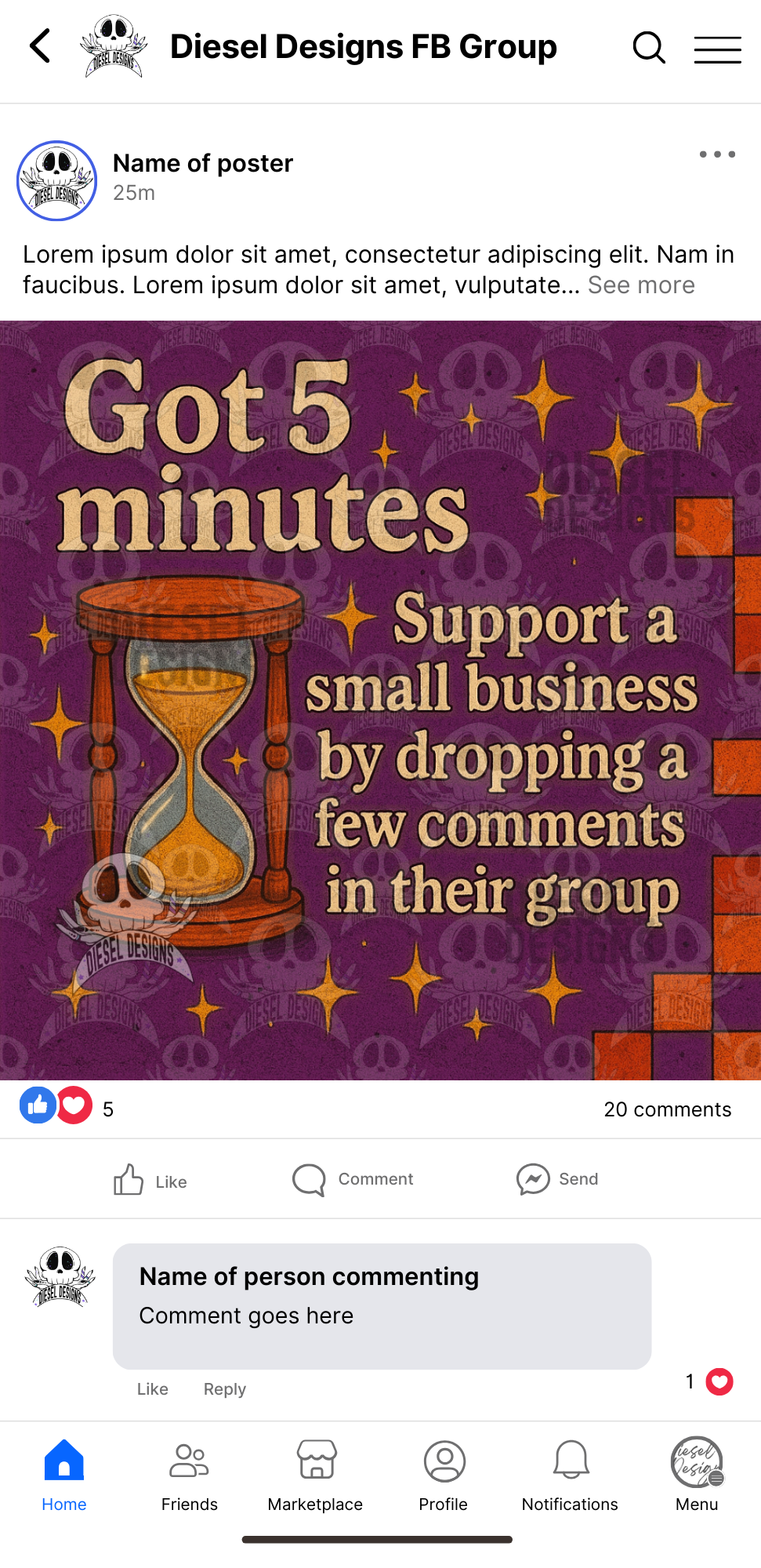The height and width of the screenshot is (1568, 761).
Task: Click the back arrow at top left
Action: pos(40,46)
